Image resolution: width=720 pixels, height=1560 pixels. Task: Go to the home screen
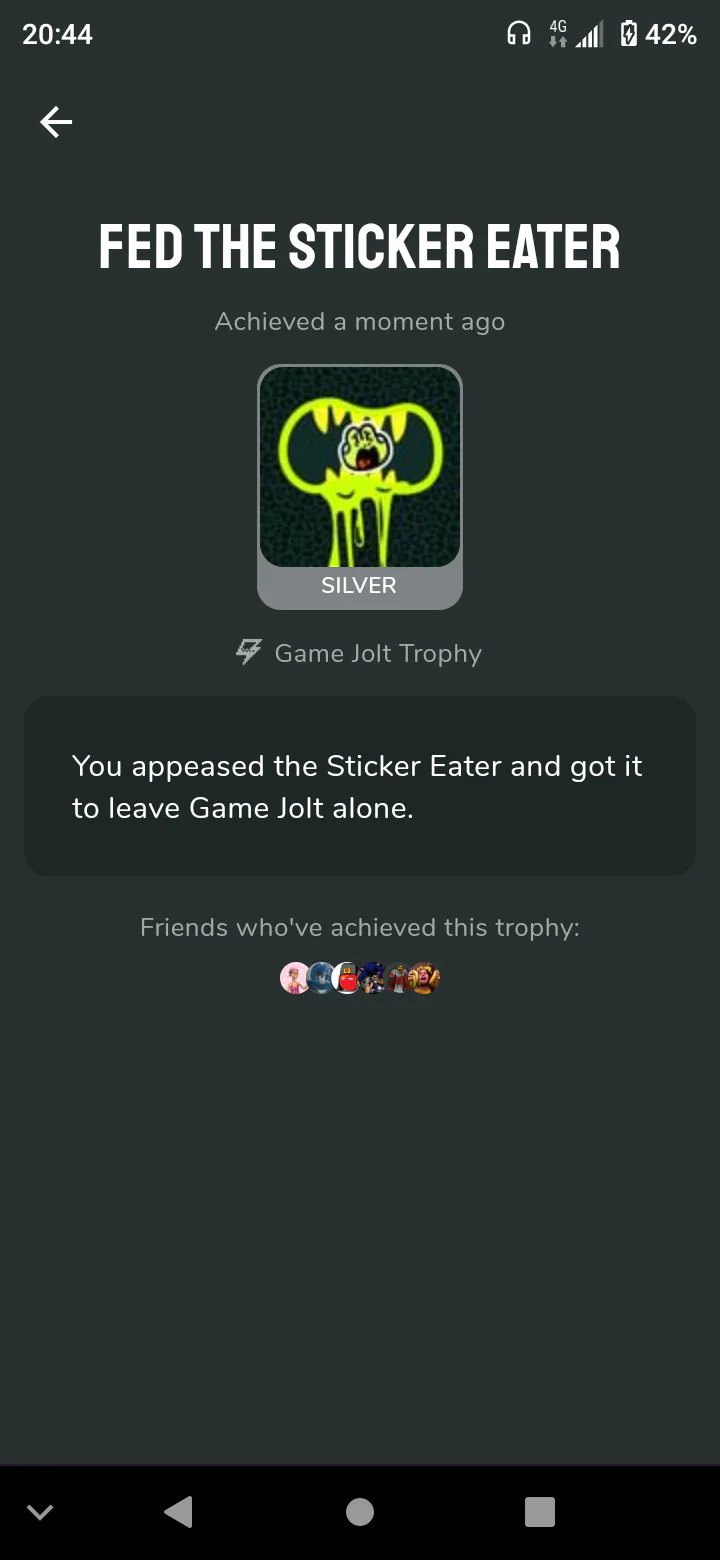pyautogui.click(x=360, y=1511)
